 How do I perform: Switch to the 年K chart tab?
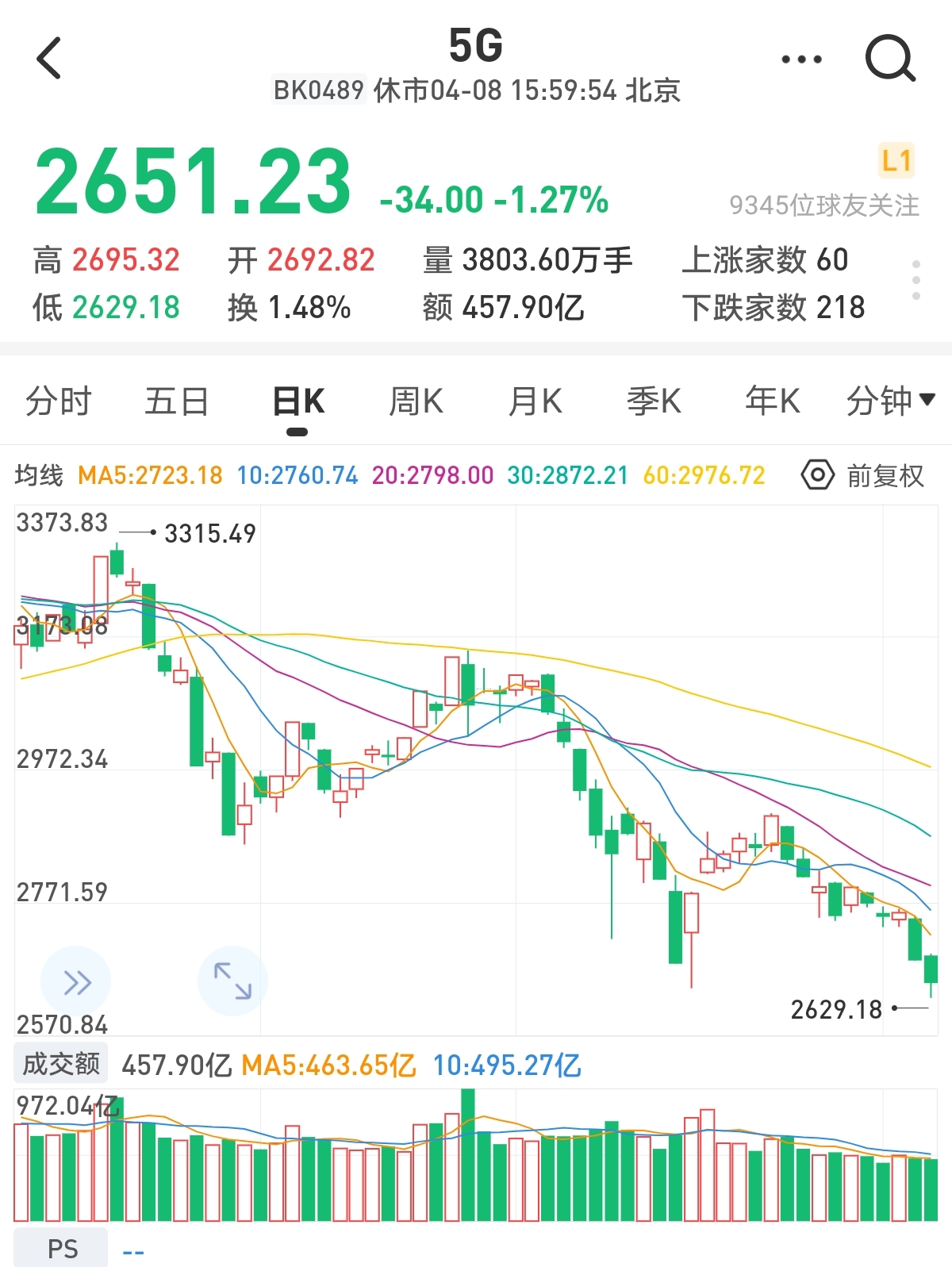click(773, 401)
